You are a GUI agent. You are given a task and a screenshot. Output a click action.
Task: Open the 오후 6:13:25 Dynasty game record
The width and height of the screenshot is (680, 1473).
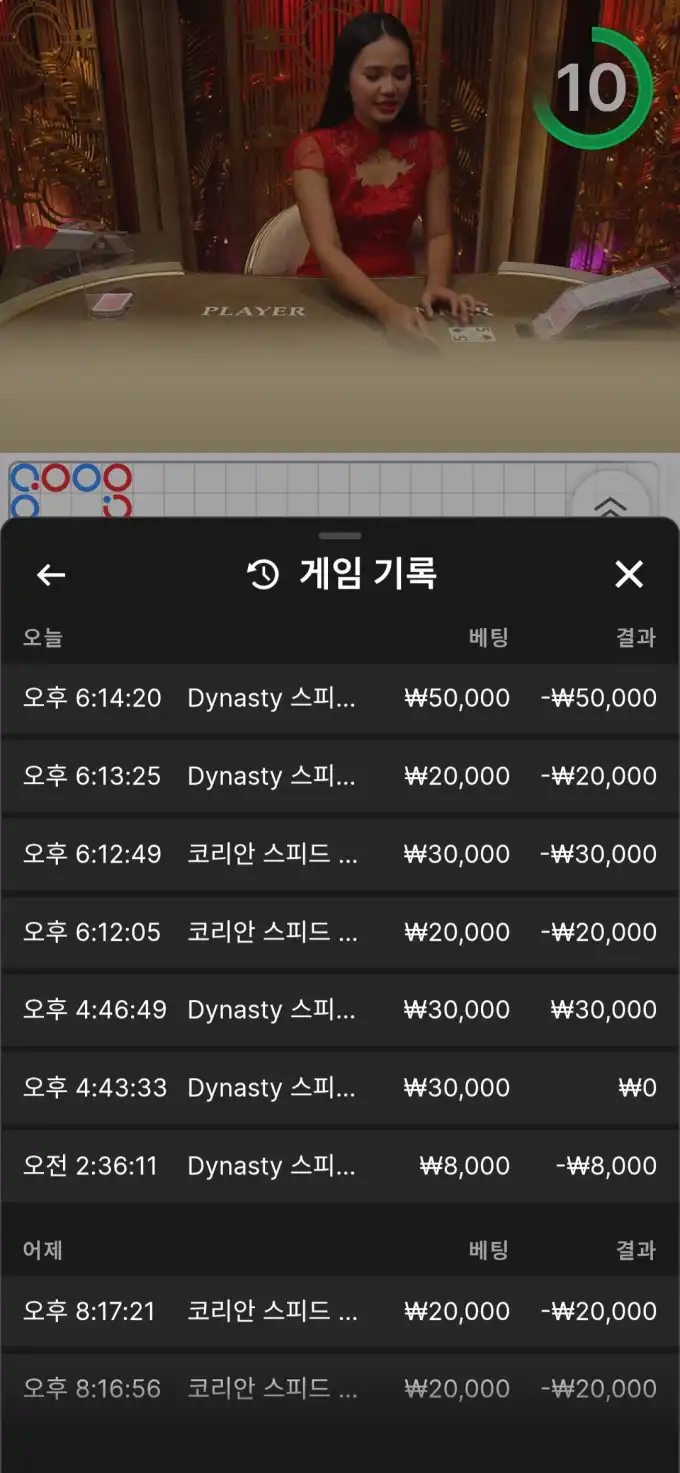(340, 776)
